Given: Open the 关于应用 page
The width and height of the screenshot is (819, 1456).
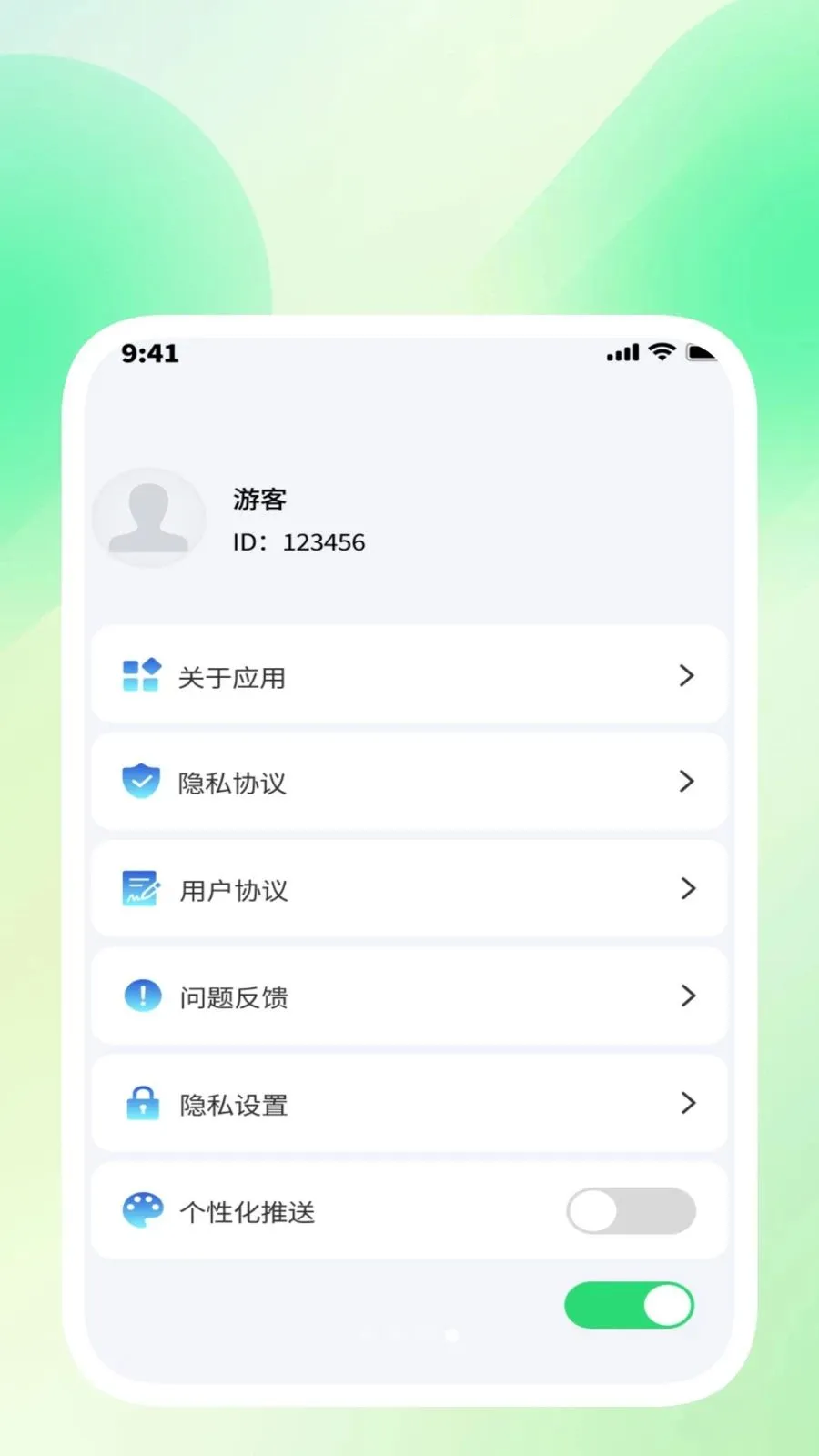Looking at the screenshot, I should (409, 675).
